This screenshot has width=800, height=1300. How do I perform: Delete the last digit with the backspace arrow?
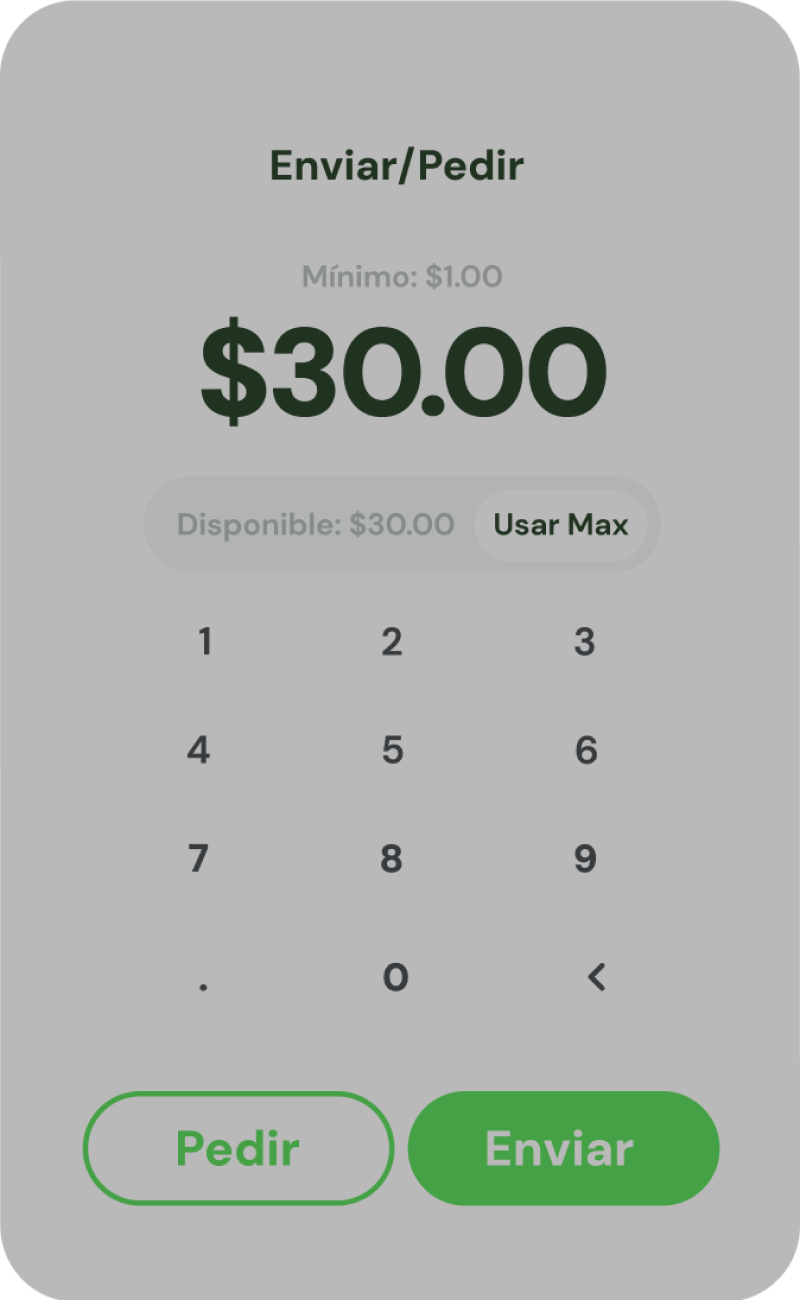click(x=596, y=977)
